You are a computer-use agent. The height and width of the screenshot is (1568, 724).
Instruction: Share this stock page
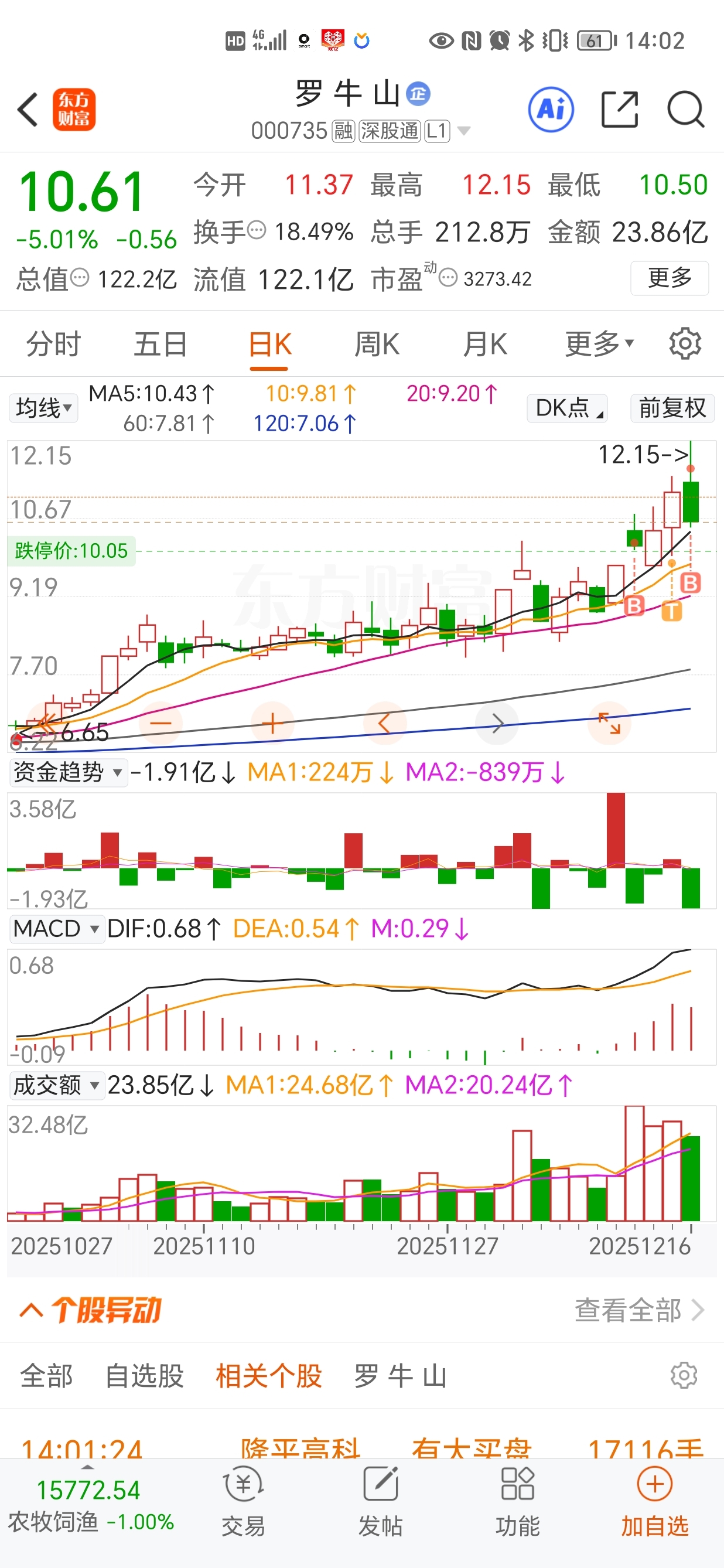point(619,110)
